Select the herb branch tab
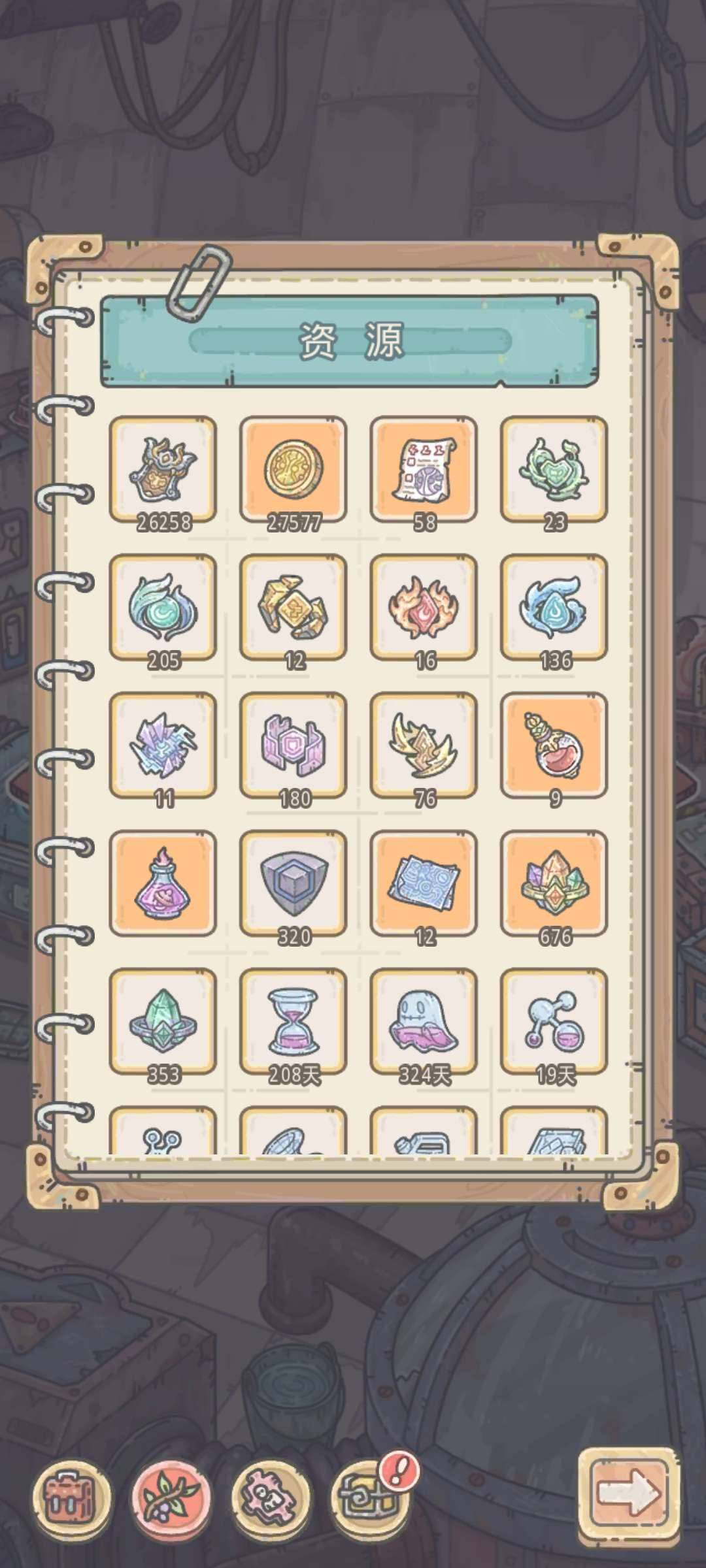The image size is (706, 1568). click(171, 1495)
